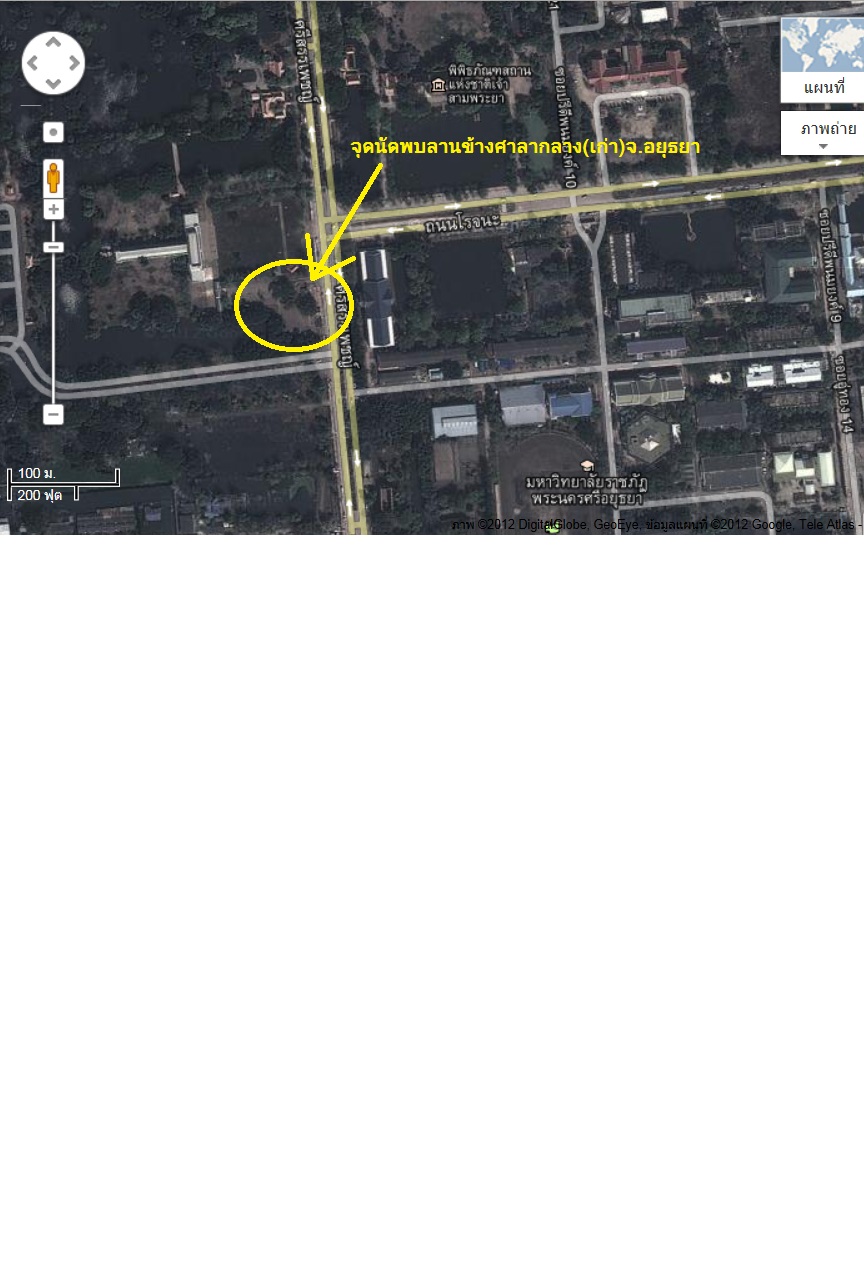864x1280 pixels.
Task: Open the ภาพถ่าย satellite dropdown
Action: pyautogui.click(x=822, y=133)
